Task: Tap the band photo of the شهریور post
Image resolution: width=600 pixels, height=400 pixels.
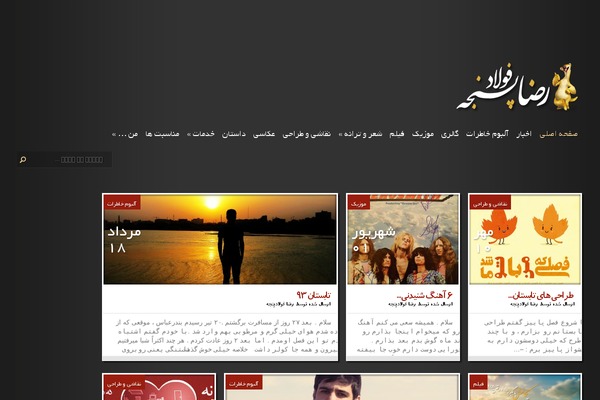Action: coord(403,239)
